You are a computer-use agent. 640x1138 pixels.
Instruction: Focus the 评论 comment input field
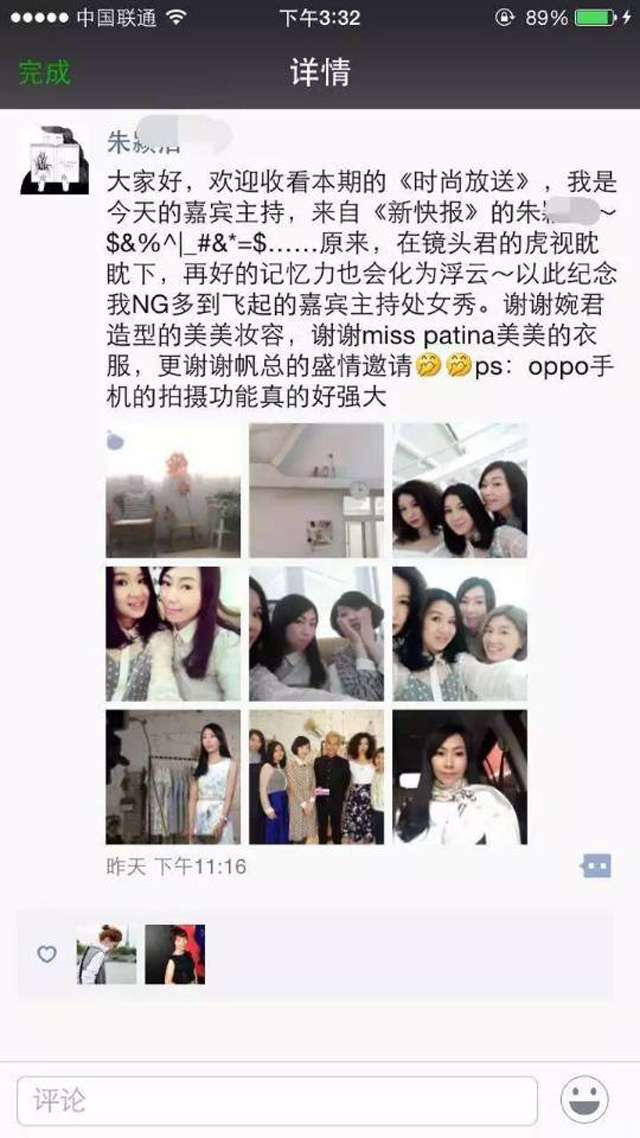(277, 1101)
